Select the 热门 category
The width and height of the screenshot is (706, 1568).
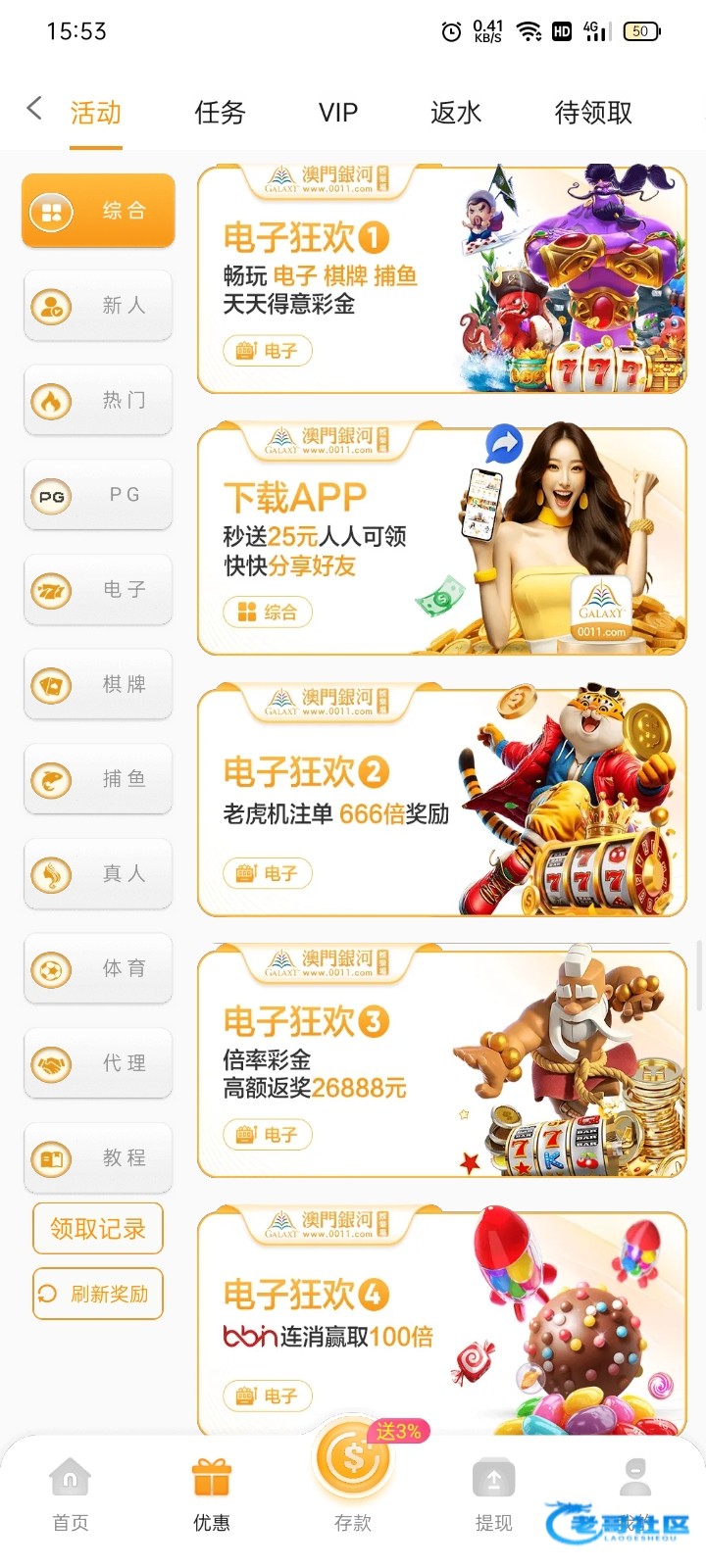(98, 400)
